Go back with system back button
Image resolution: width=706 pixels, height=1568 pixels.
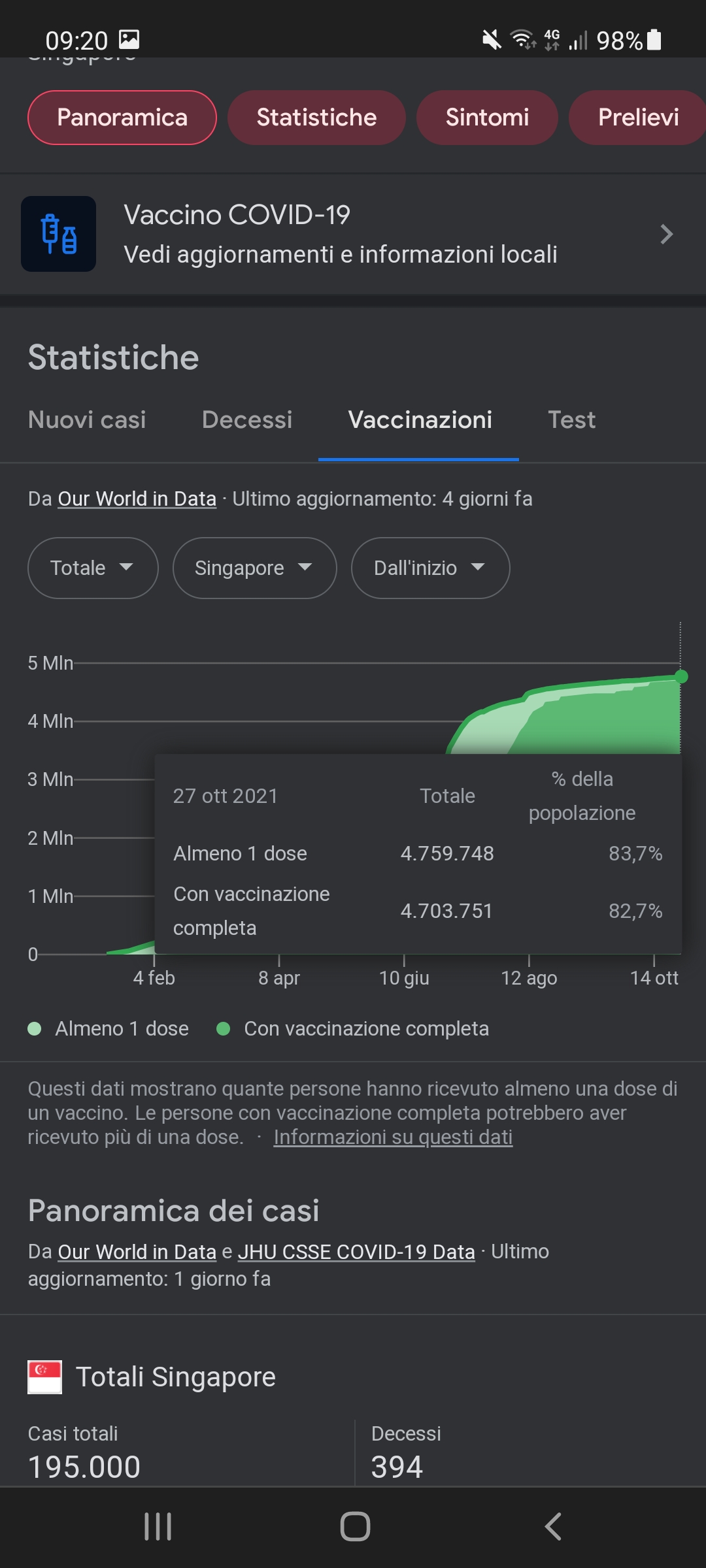(553, 1527)
